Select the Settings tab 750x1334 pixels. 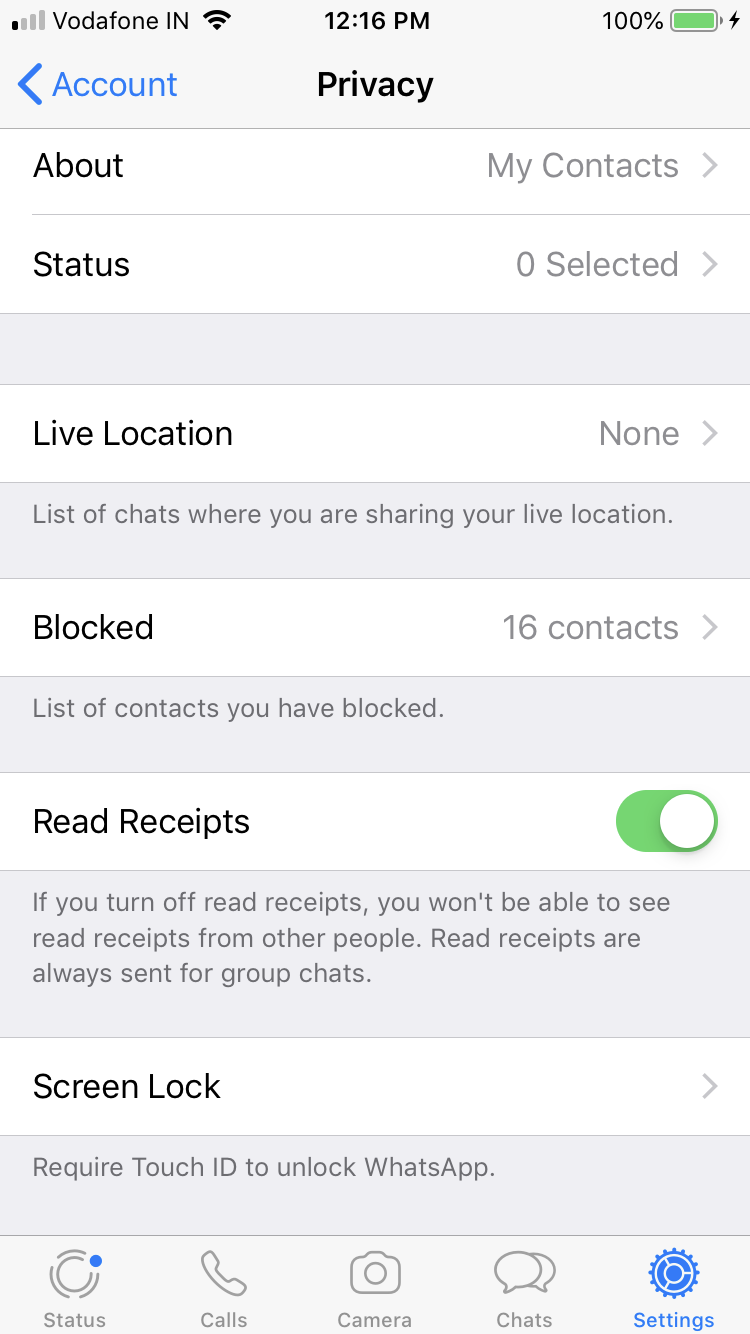click(674, 1288)
